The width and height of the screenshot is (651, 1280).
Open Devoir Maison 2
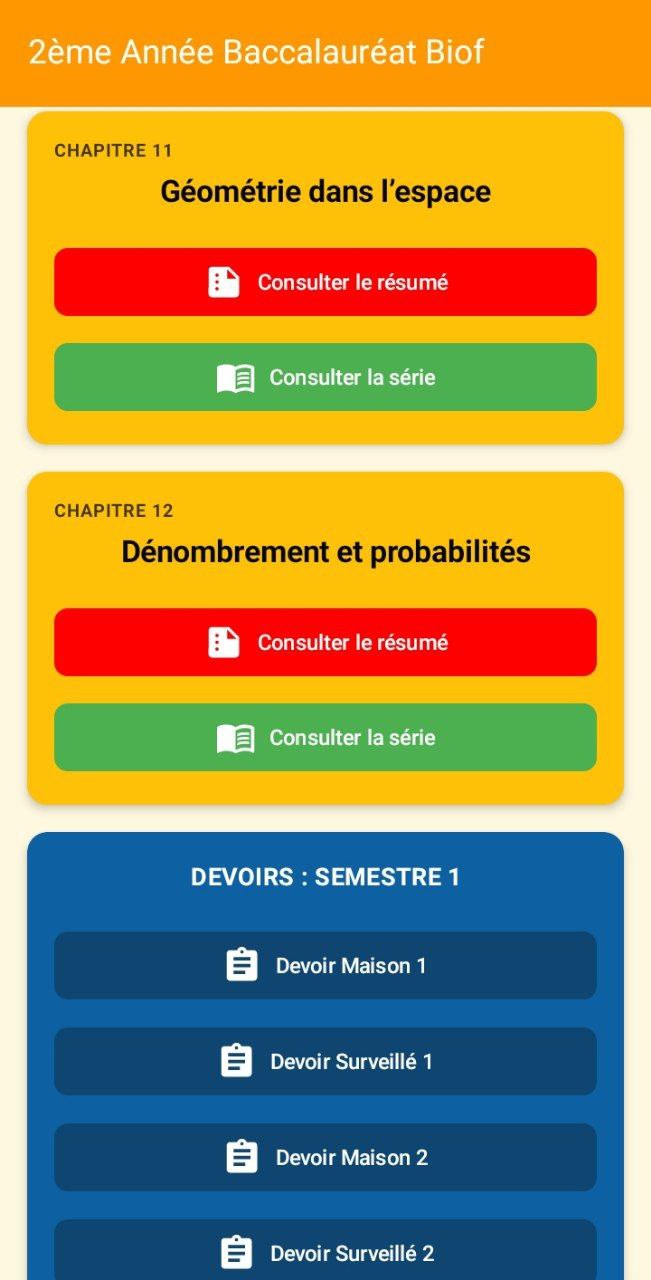[x=325, y=1157]
